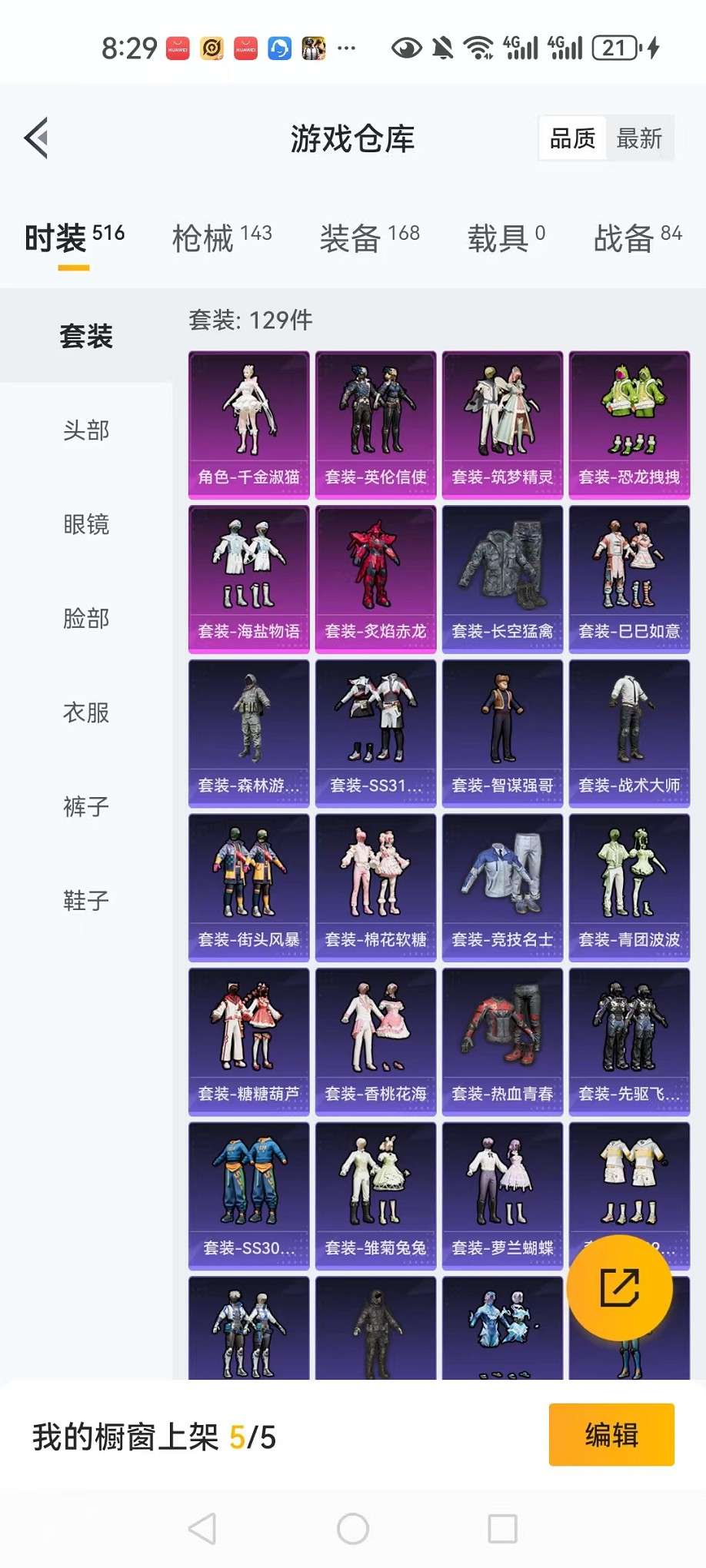Switch to the 装备 tab
706x1568 pixels.
coord(369,238)
